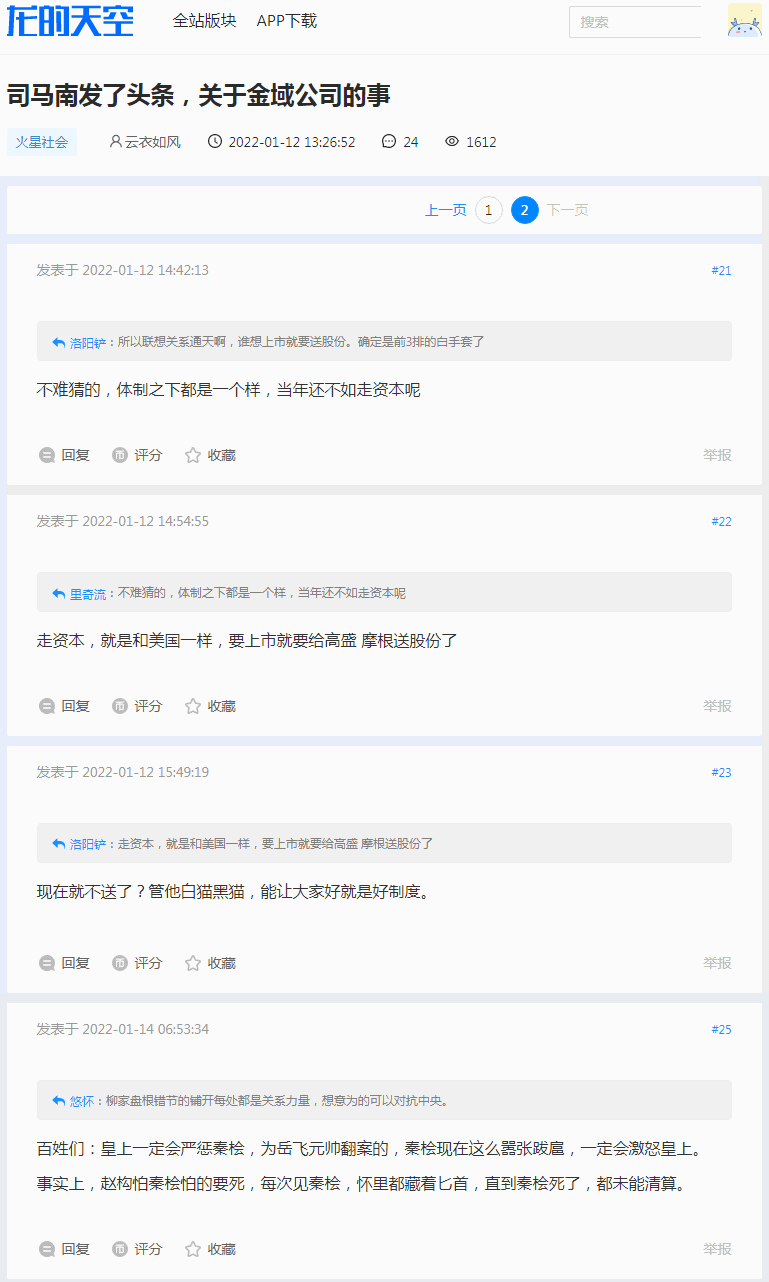Viewport: 769px width, 1282px height.
Task: Rate post #21 with 评分
Action: [x=137, y=455]
